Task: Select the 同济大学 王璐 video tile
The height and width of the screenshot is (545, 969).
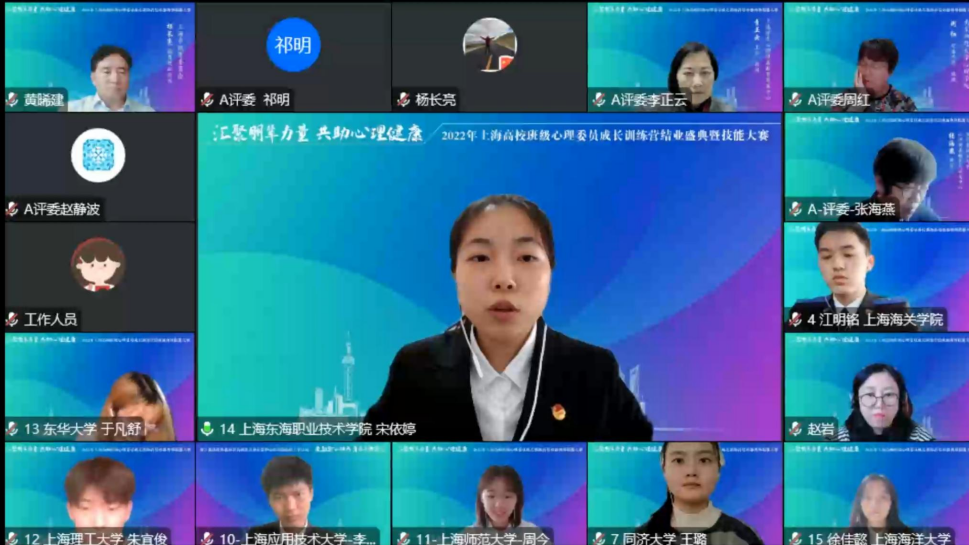Action: 685,495
